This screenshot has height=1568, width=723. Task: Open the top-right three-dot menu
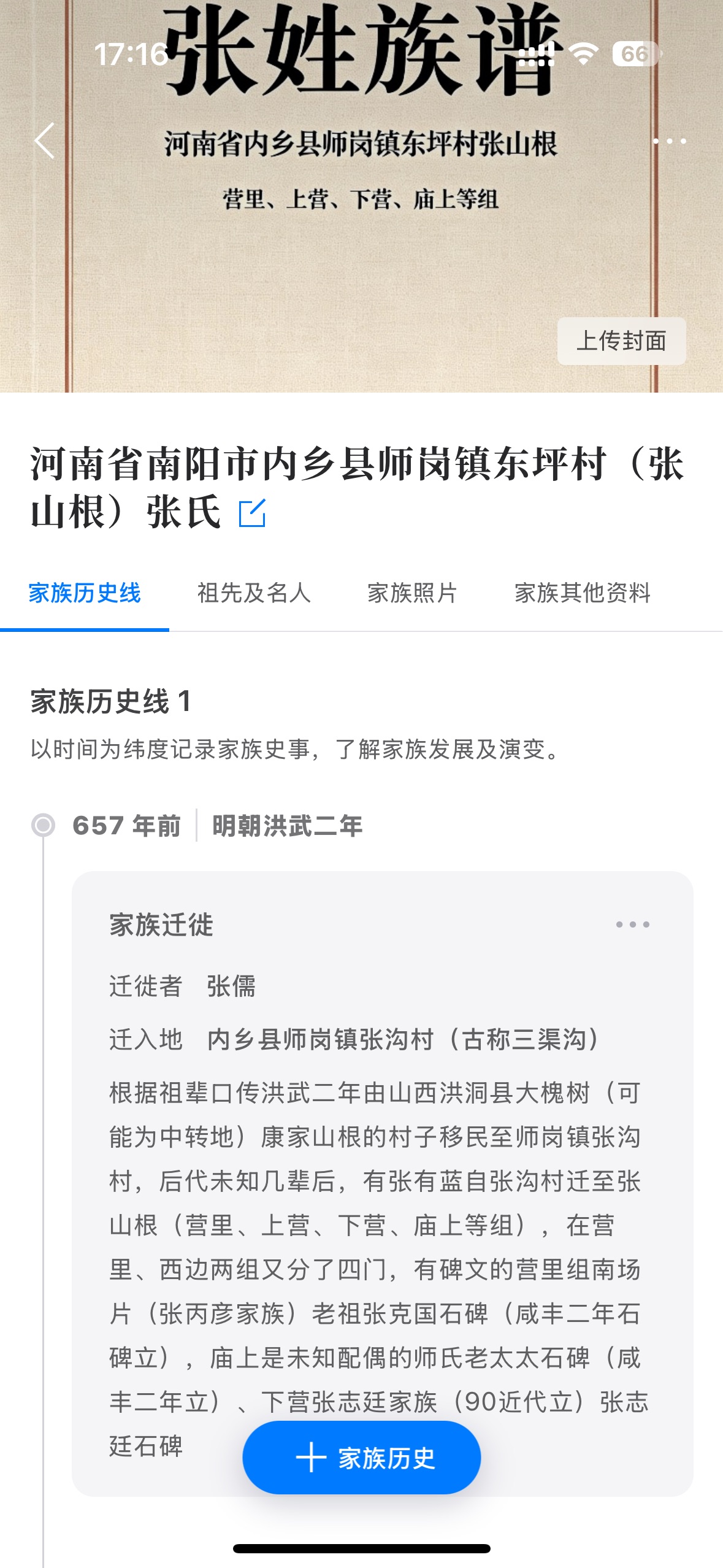pyautogui.click(x=669, y=141)
